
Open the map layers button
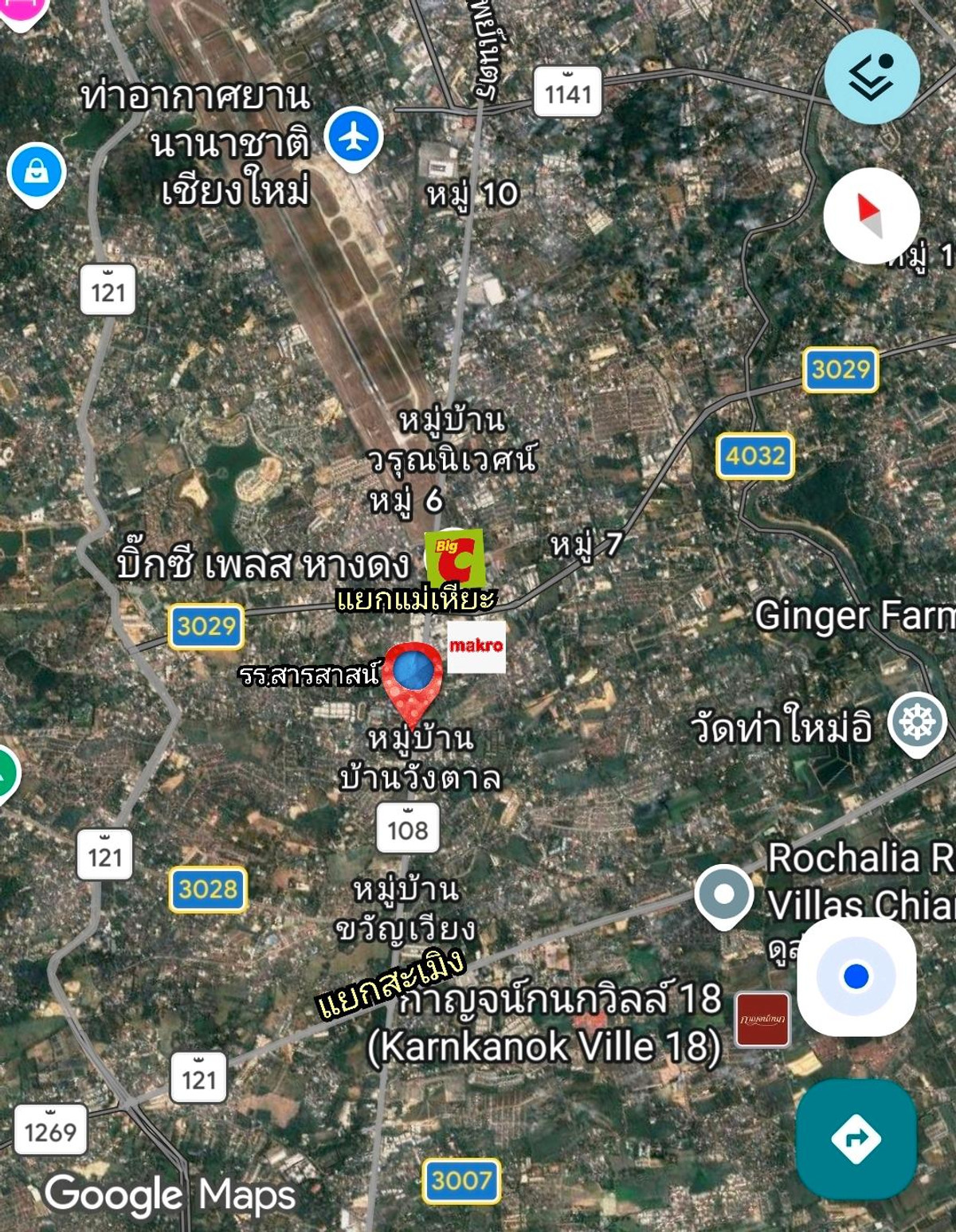pos(872,76)
